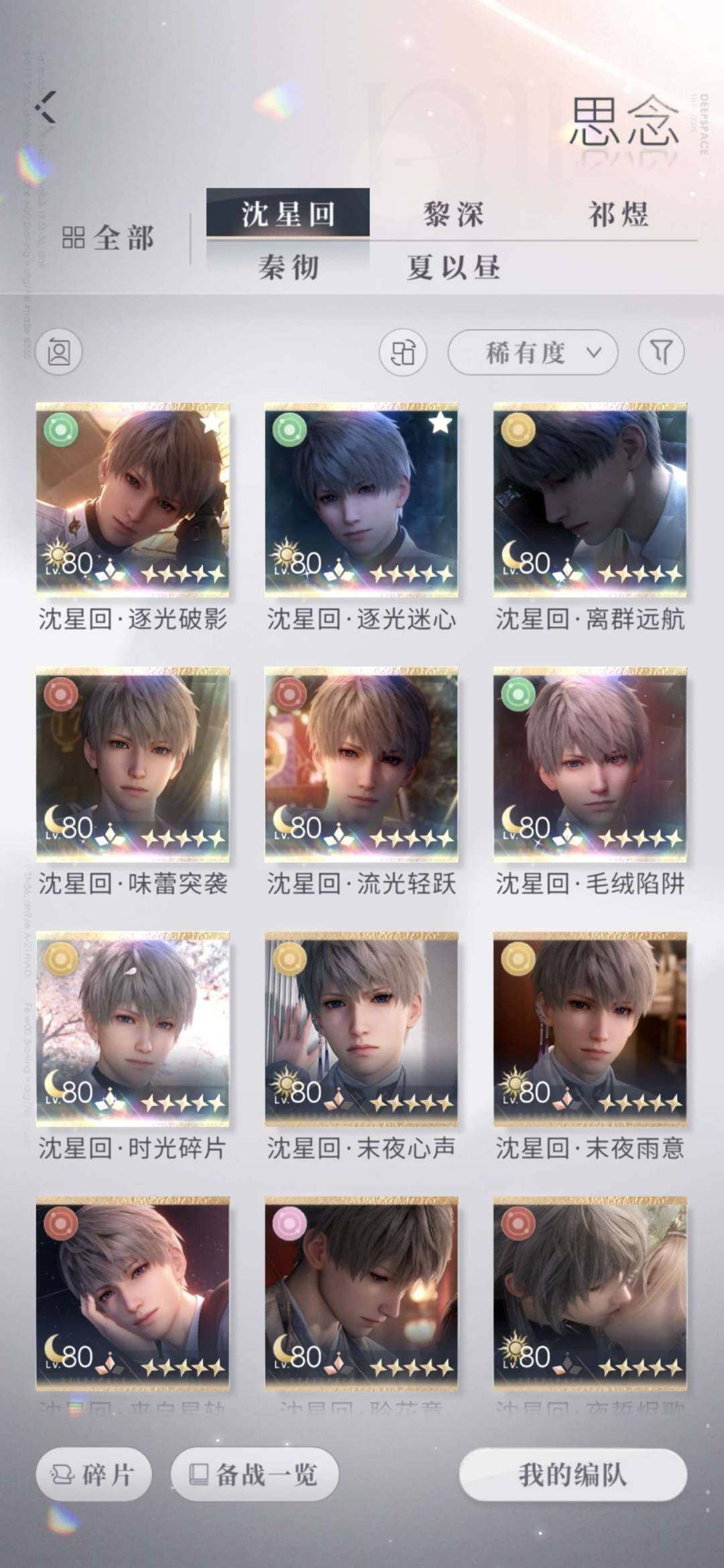Go back with the top-left arrow
This screenshot has height=1568, width=724.
pos(46,107)
